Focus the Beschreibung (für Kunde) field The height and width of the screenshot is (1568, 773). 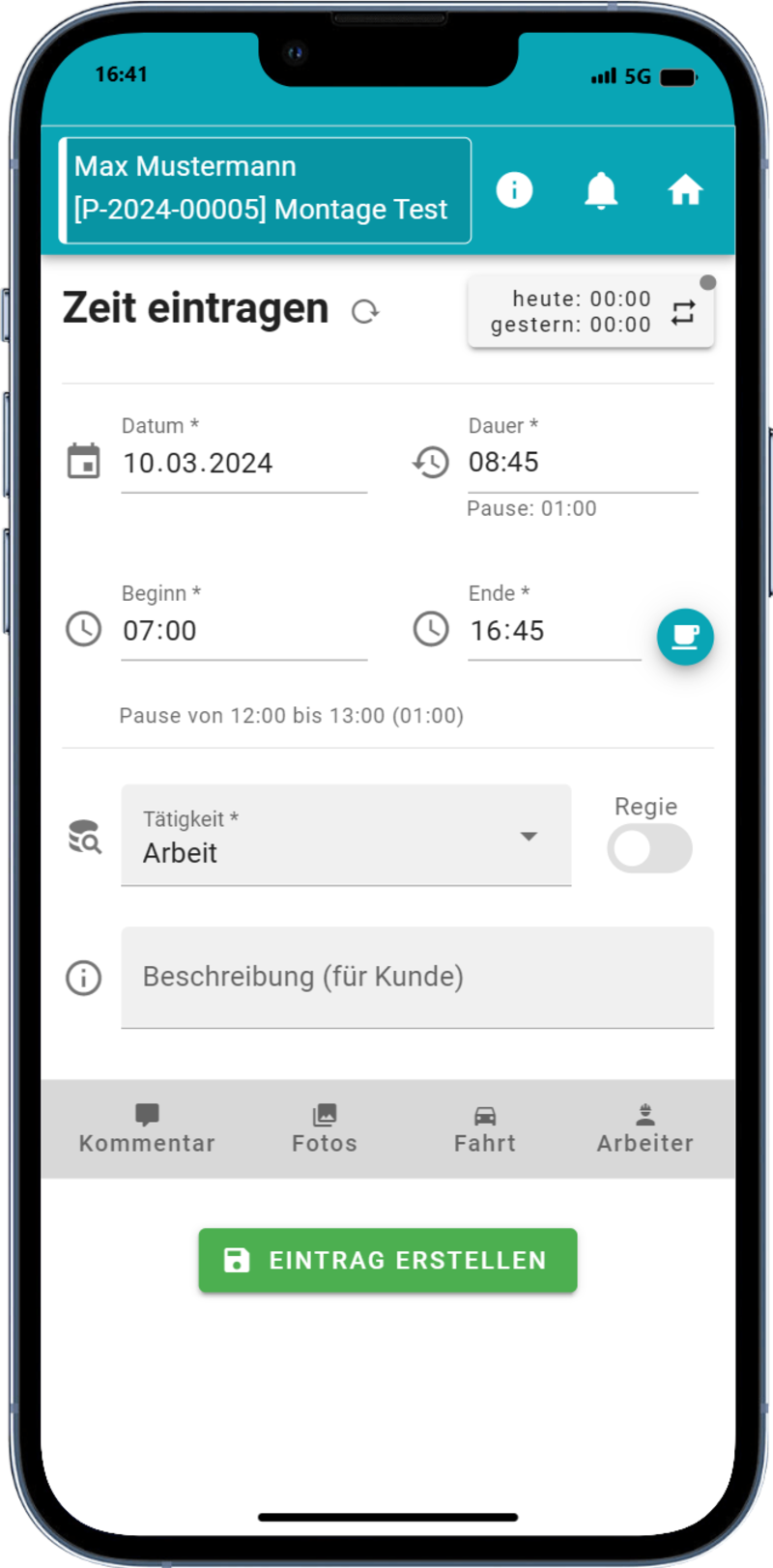click(416, 977)
